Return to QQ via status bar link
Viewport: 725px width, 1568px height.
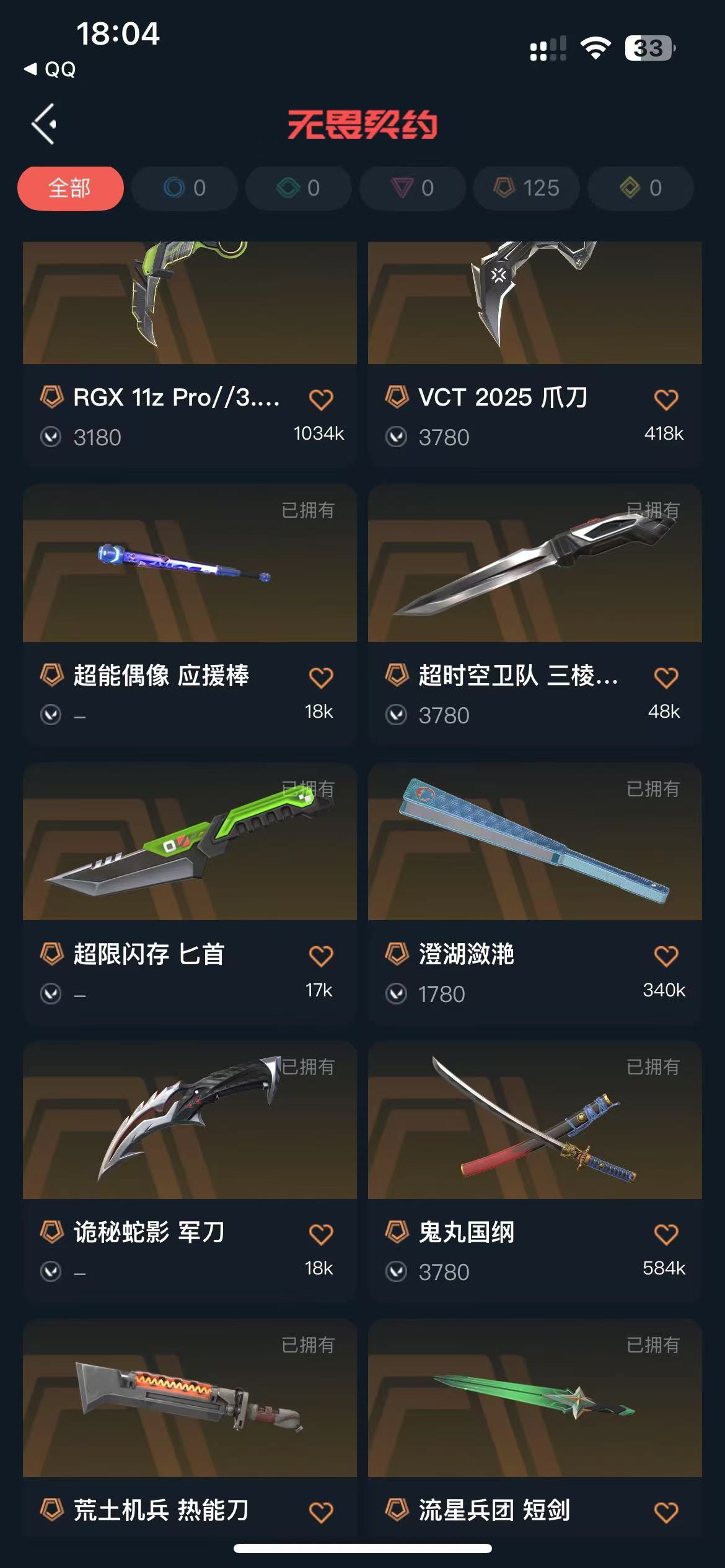[x=51, y=69]
